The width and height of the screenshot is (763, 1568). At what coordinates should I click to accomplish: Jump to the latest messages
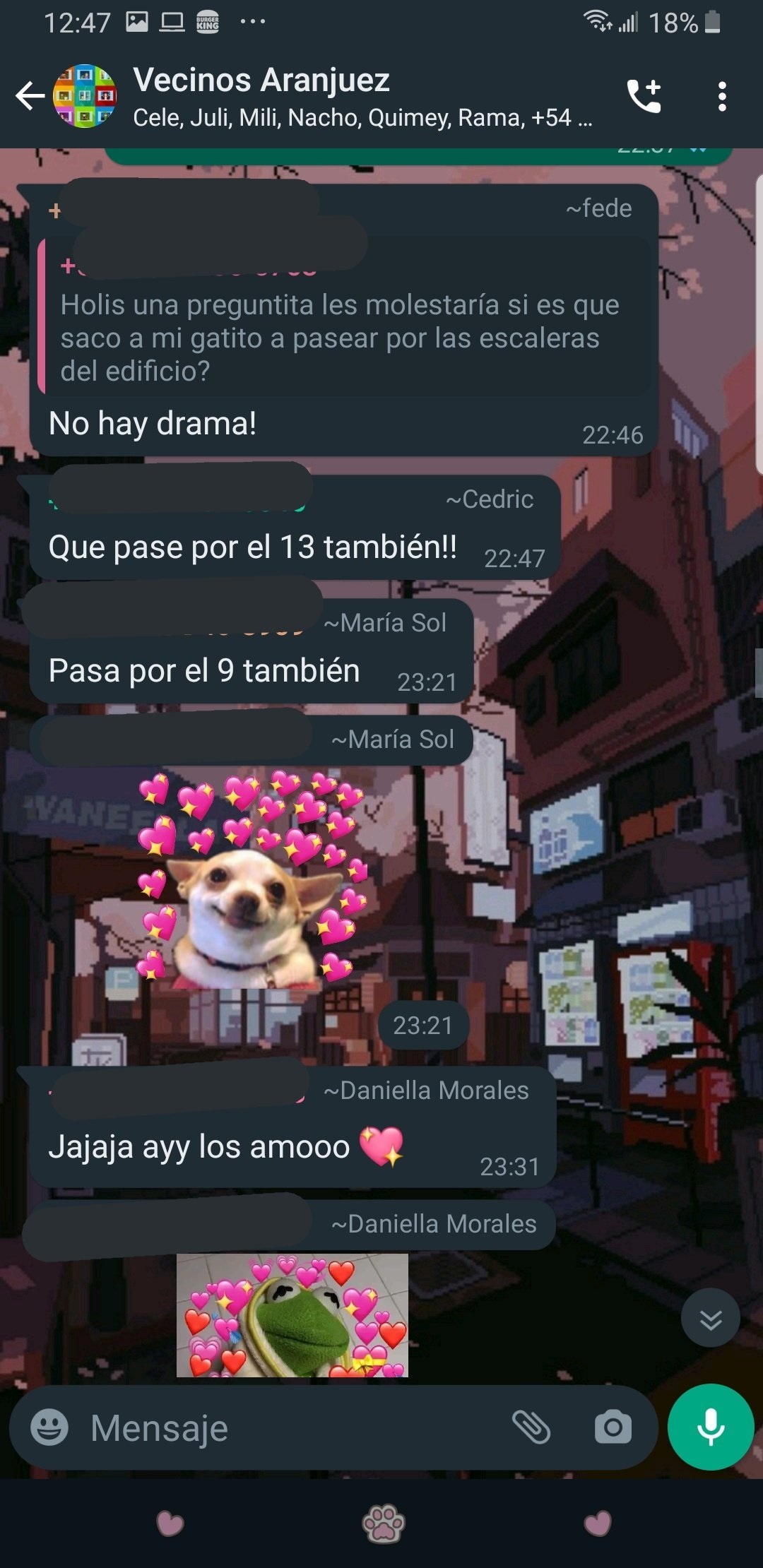click(710, 1318)
